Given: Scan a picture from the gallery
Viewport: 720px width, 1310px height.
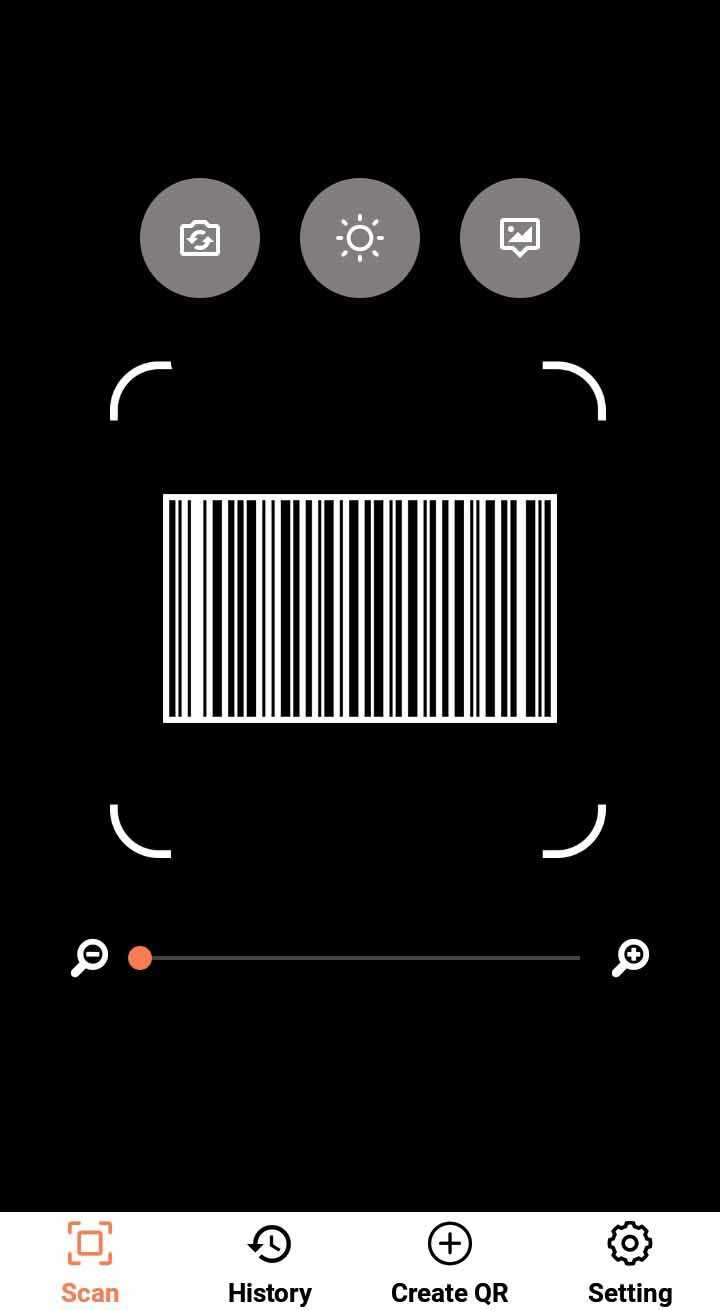Looking at the screenshot, I should (x=520, y=238).
